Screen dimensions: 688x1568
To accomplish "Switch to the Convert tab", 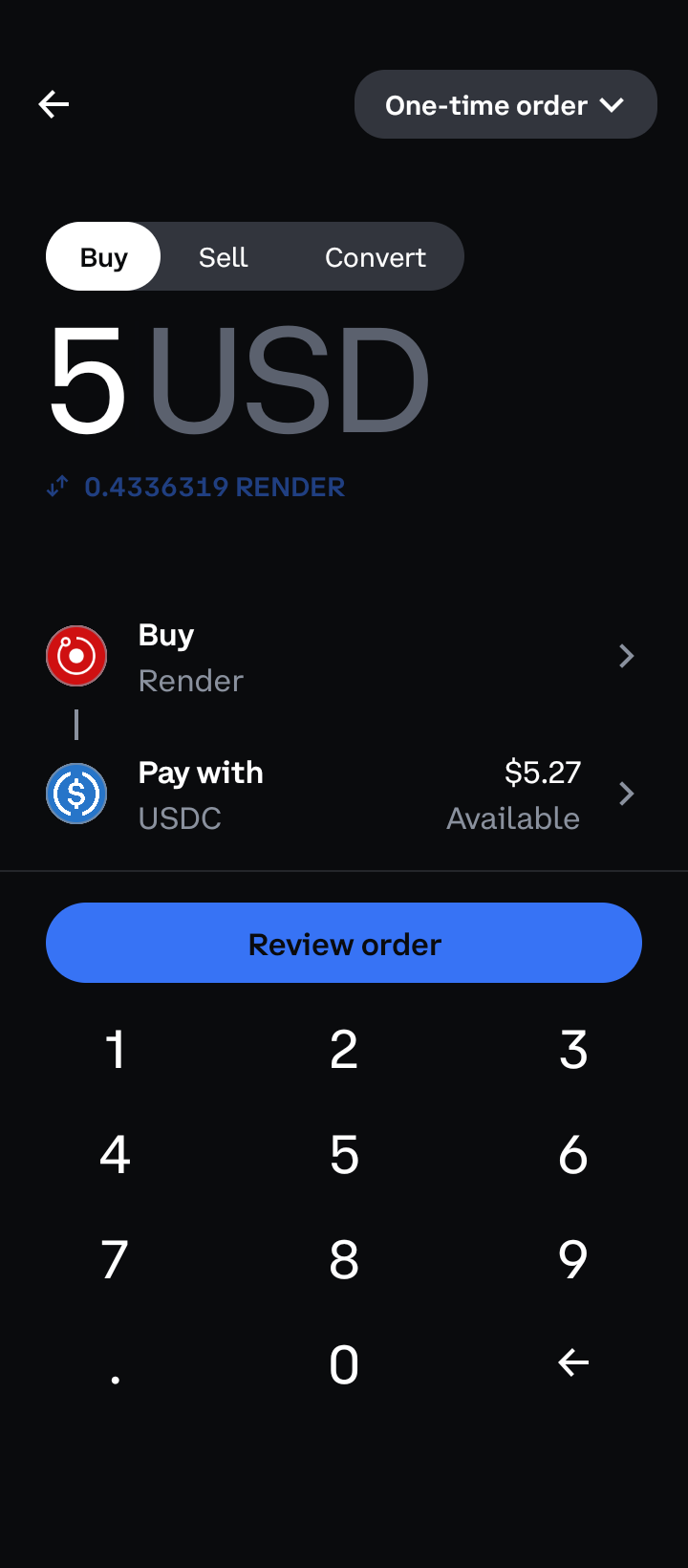I will click(375, 257).
